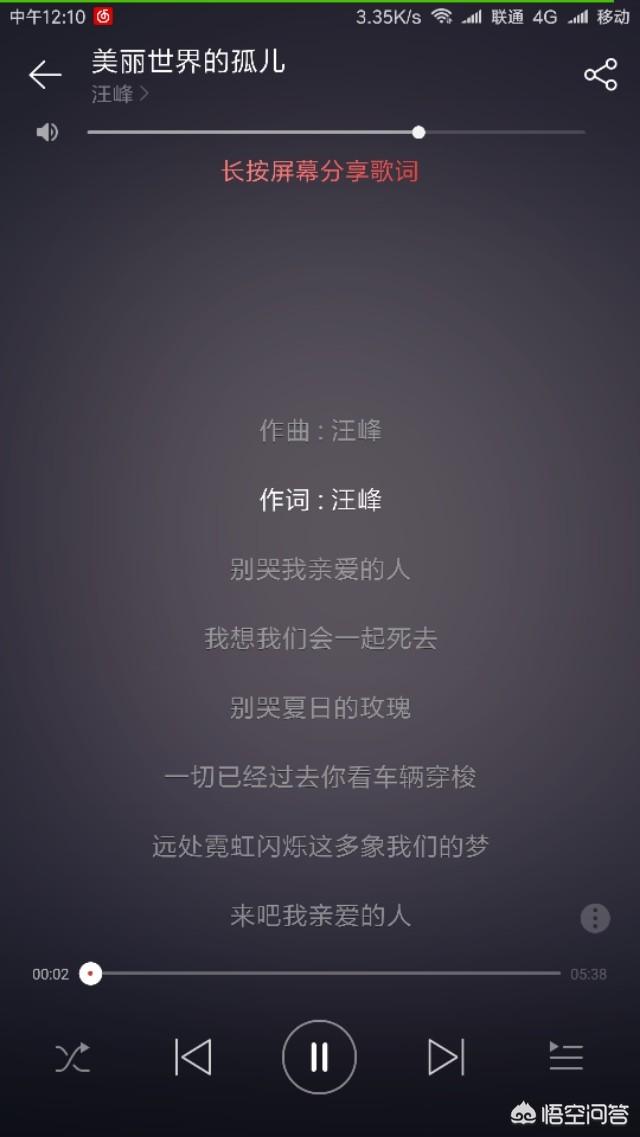Tap the volume speaker icon

pos(47,132)
